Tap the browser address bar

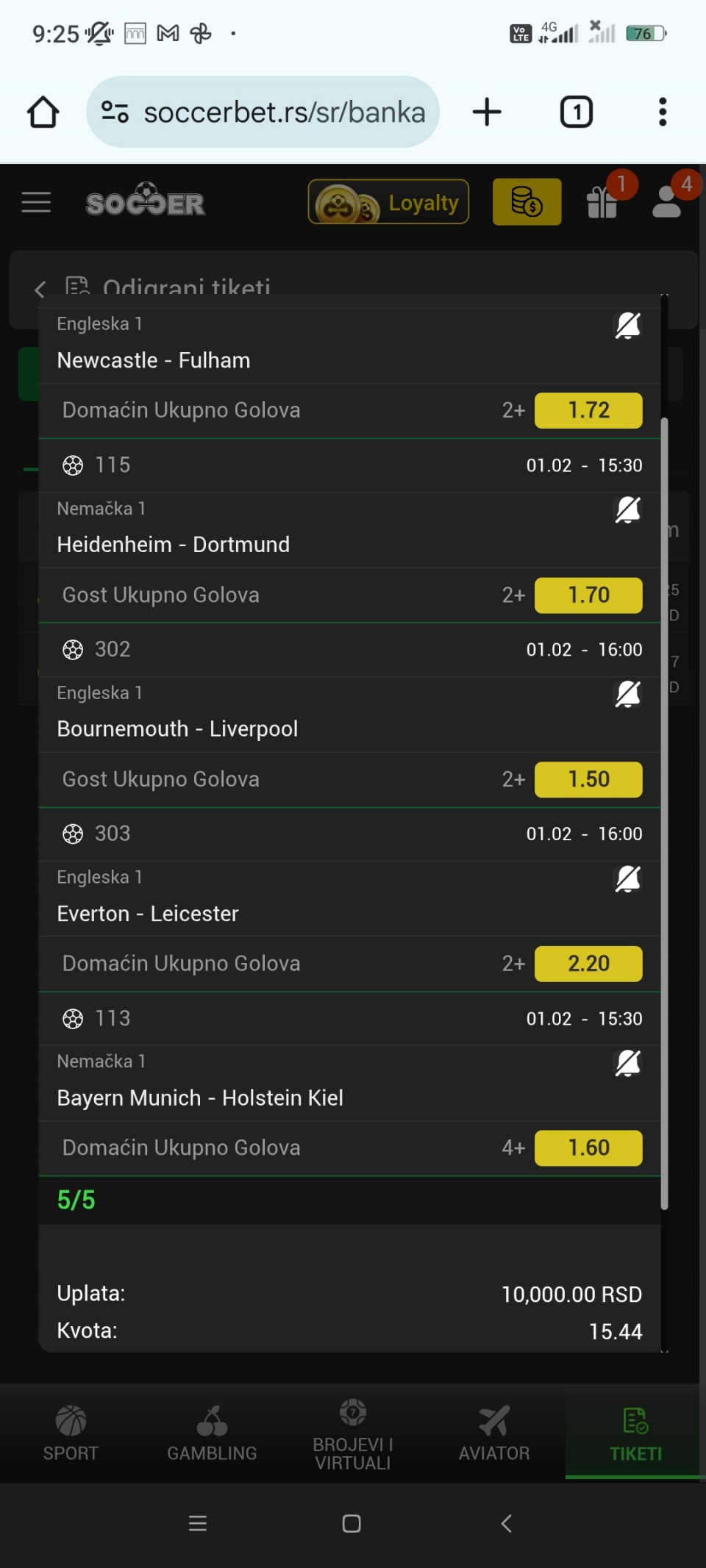tap(284, 112)
